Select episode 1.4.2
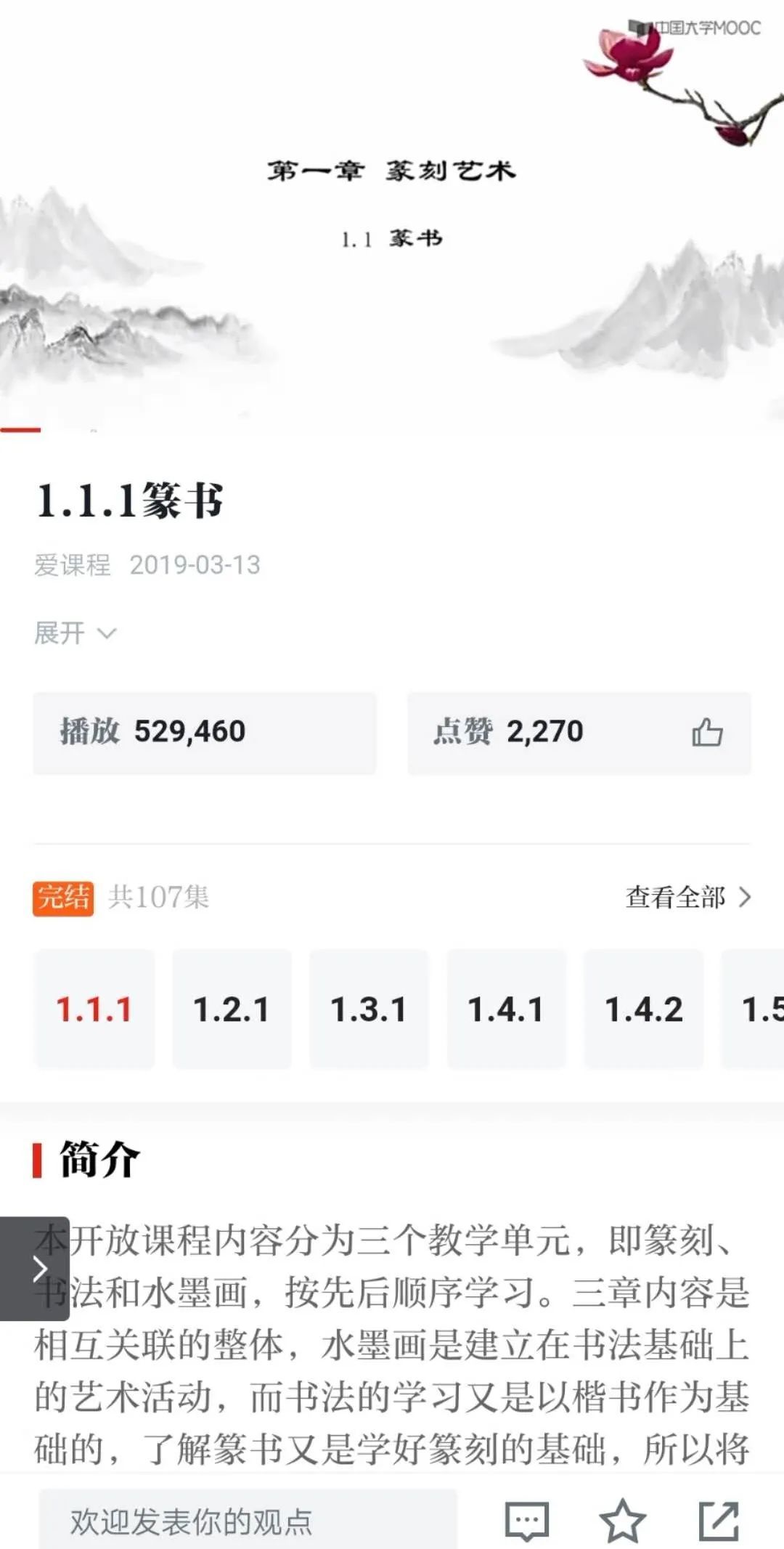 coord(644,1009)
